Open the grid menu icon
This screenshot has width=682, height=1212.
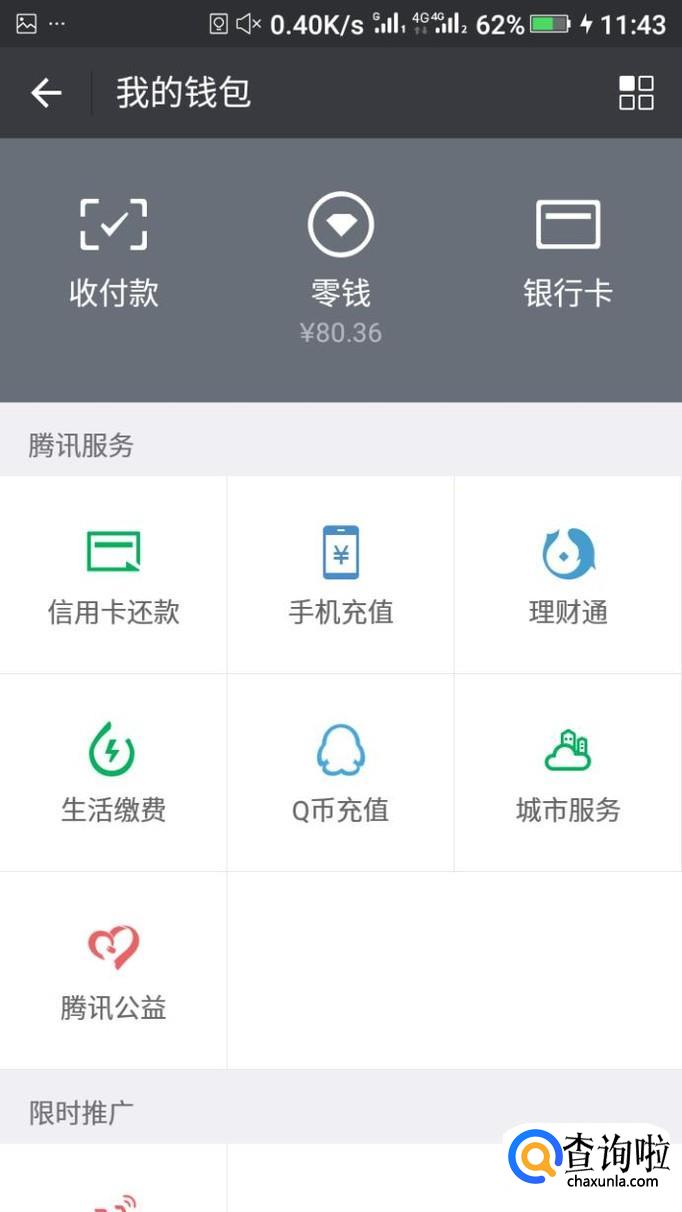click(636, 93)
